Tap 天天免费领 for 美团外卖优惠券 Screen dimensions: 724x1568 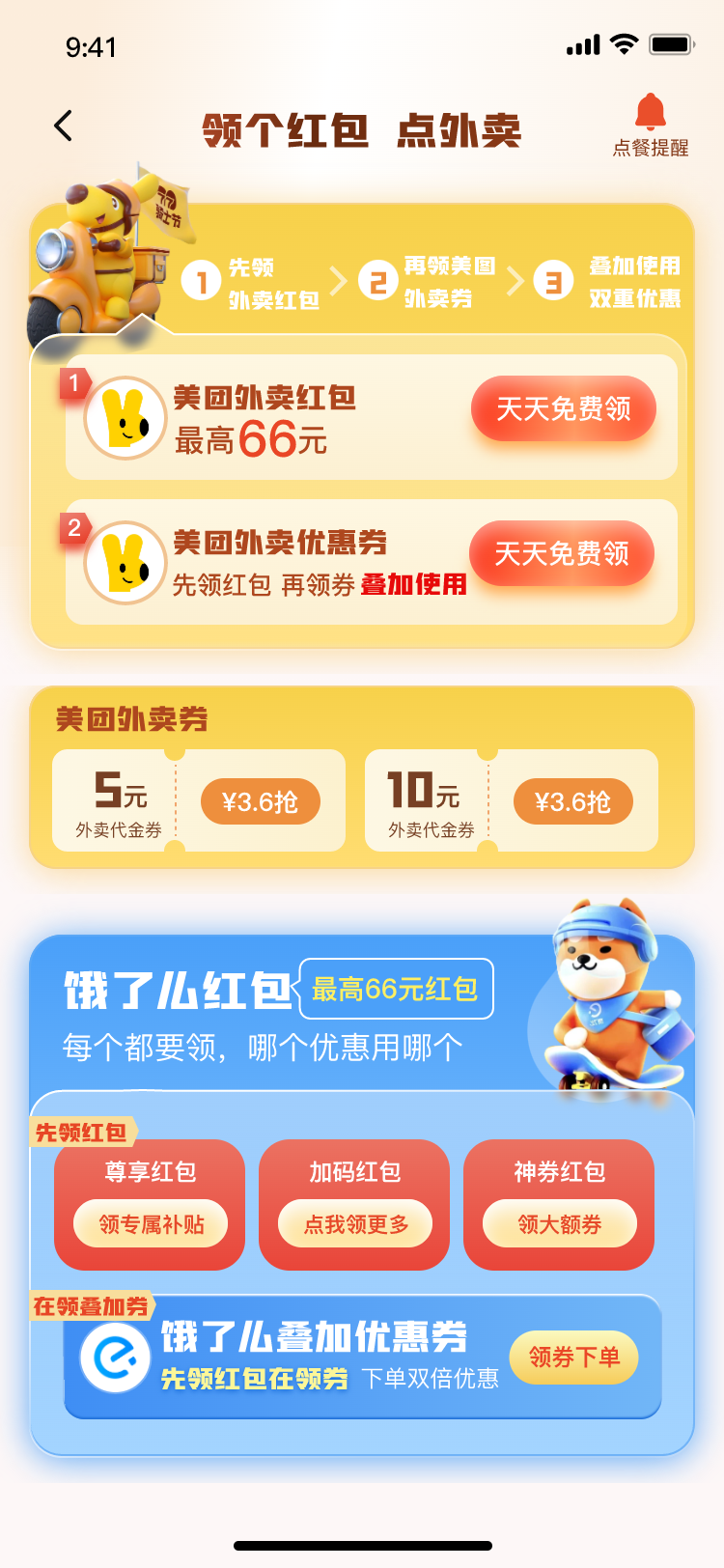point(562,553)
